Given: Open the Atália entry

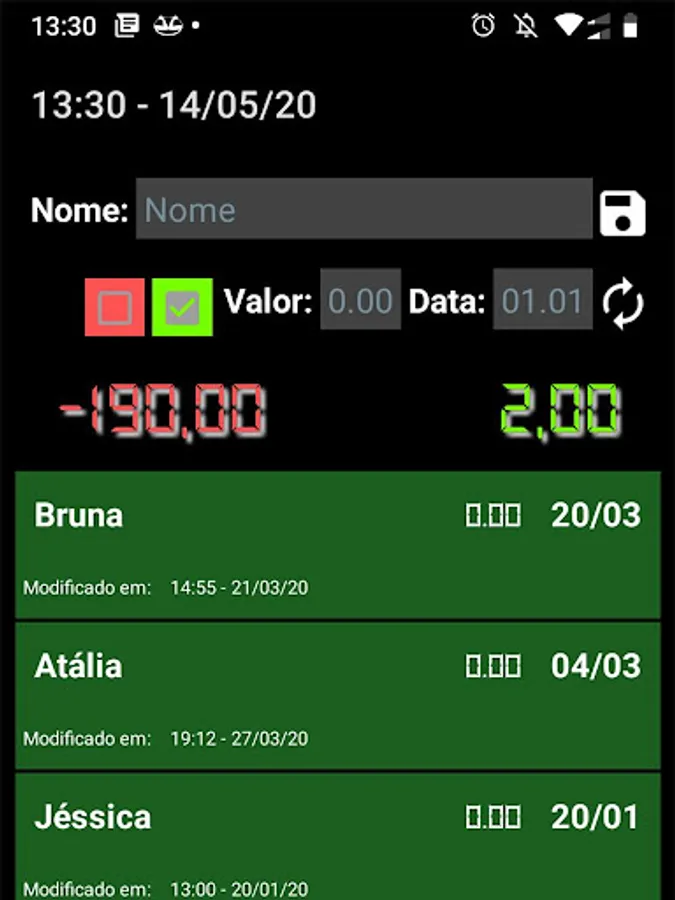Looking at the screenshot, I should pos(337,695).
